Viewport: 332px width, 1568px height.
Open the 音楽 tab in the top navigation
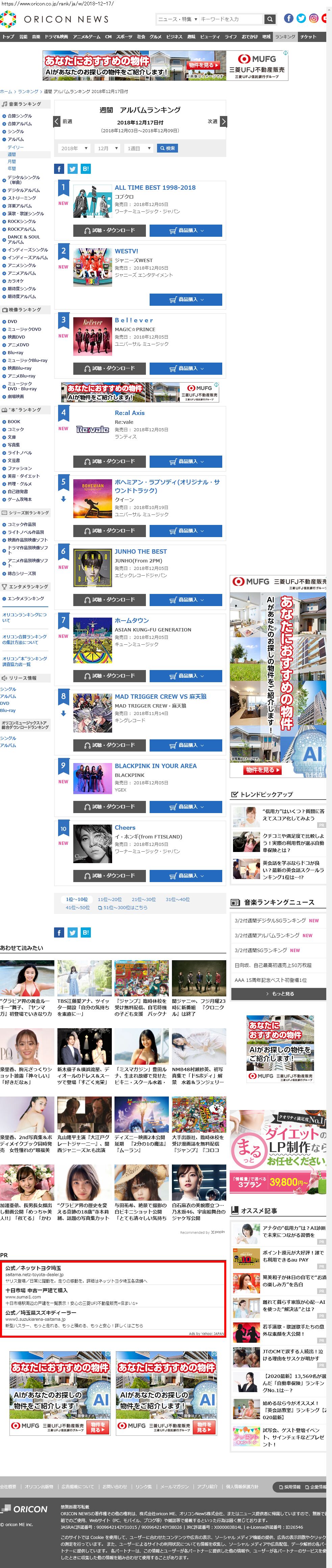click(36, 37)
